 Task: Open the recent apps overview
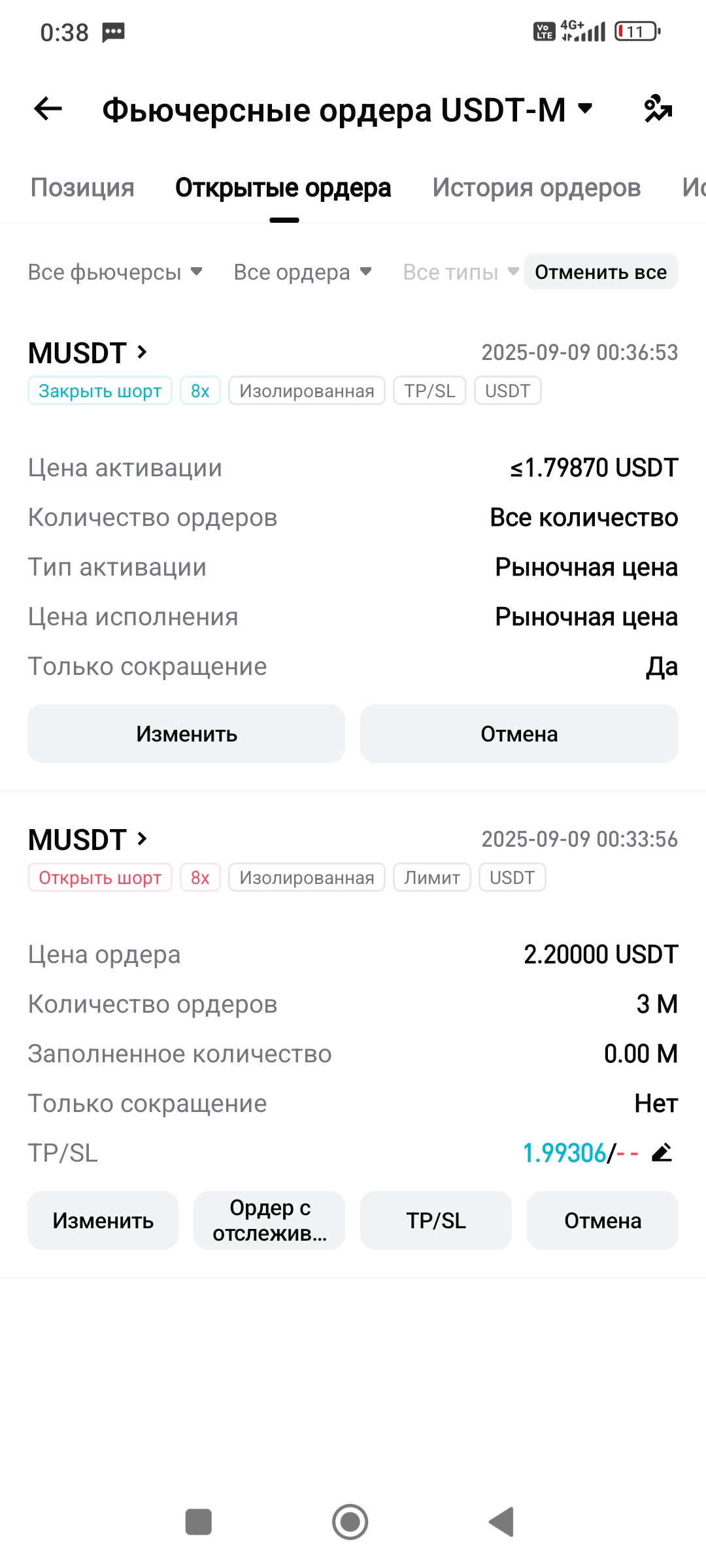pyautogui.click(x=199, y=1522)
